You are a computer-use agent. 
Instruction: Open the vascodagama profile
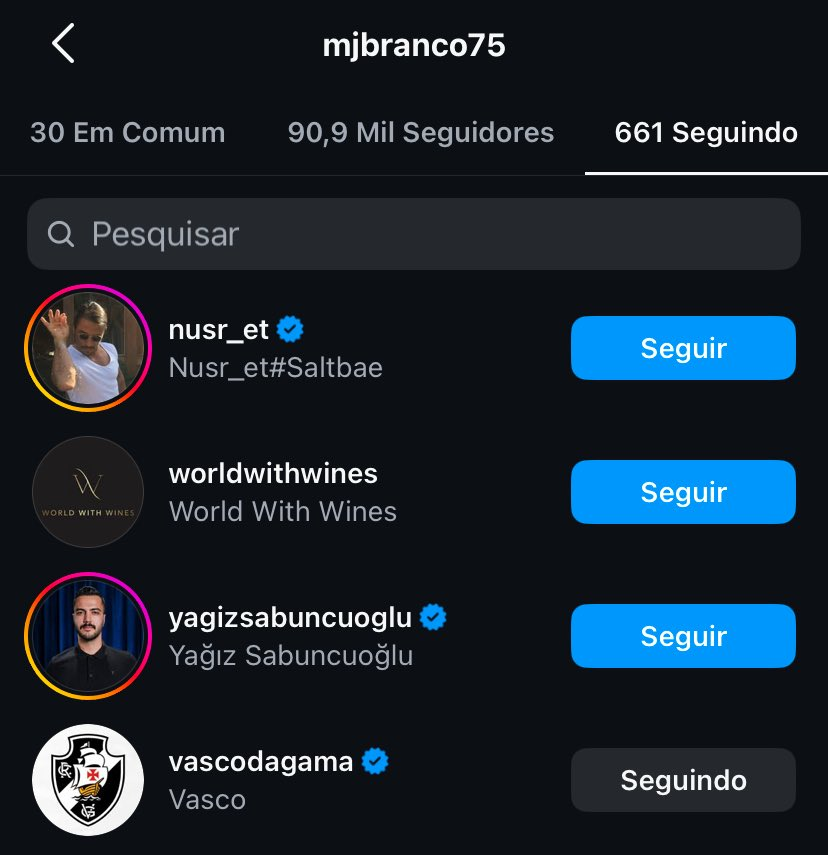pos(261,762)
